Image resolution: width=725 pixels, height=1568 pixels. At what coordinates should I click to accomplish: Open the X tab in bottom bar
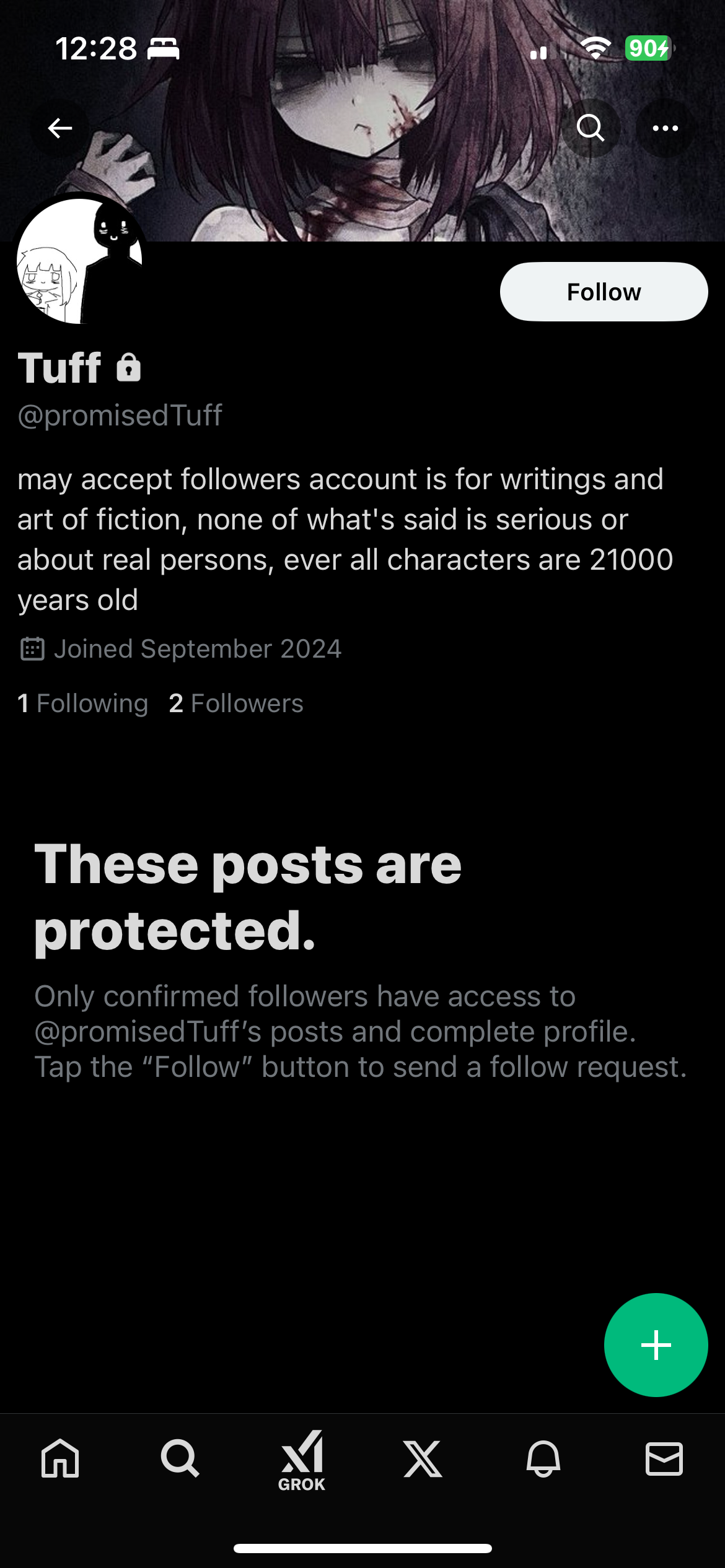423,1459
